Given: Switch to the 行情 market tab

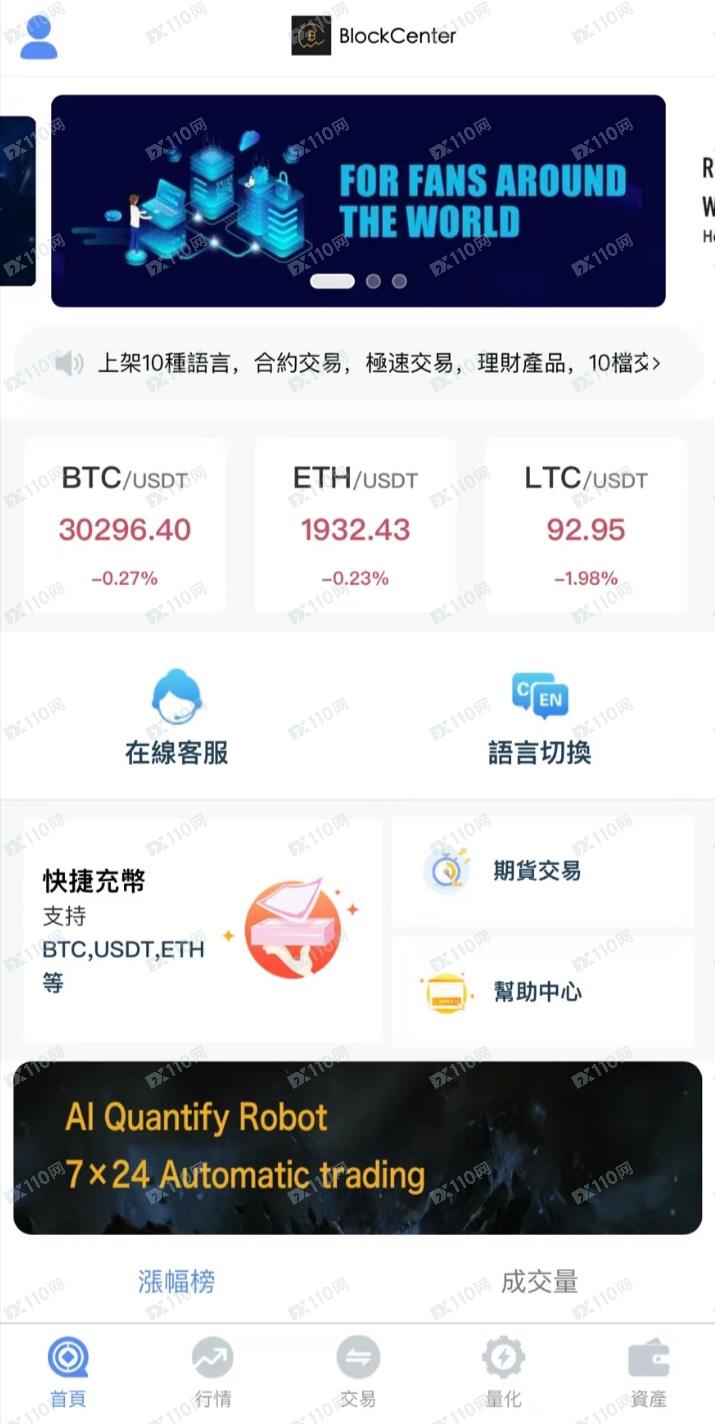Looking at the screenshot, I should click(212, 1372).
